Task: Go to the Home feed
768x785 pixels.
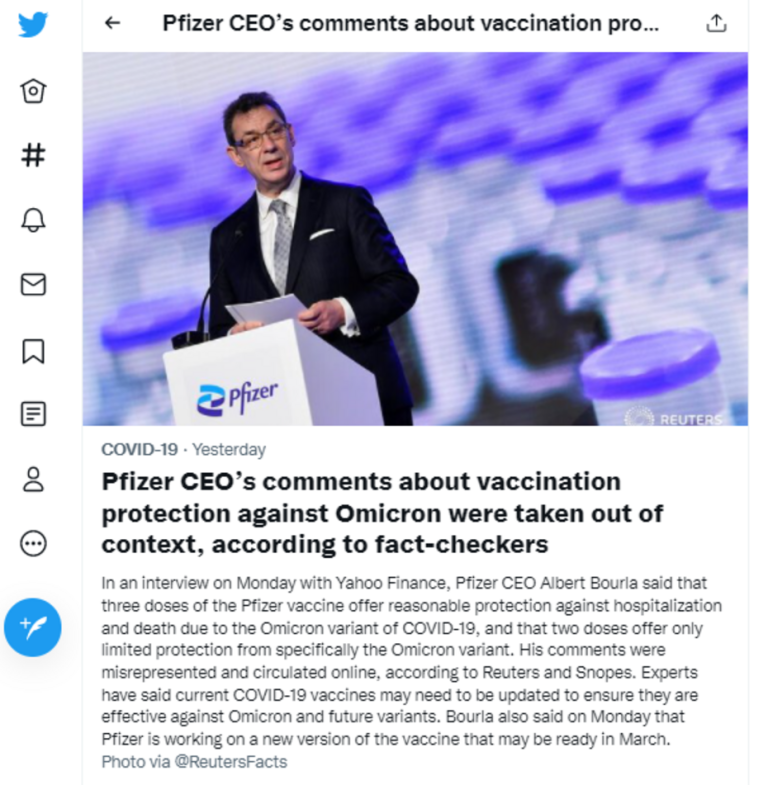Action: 33,91
